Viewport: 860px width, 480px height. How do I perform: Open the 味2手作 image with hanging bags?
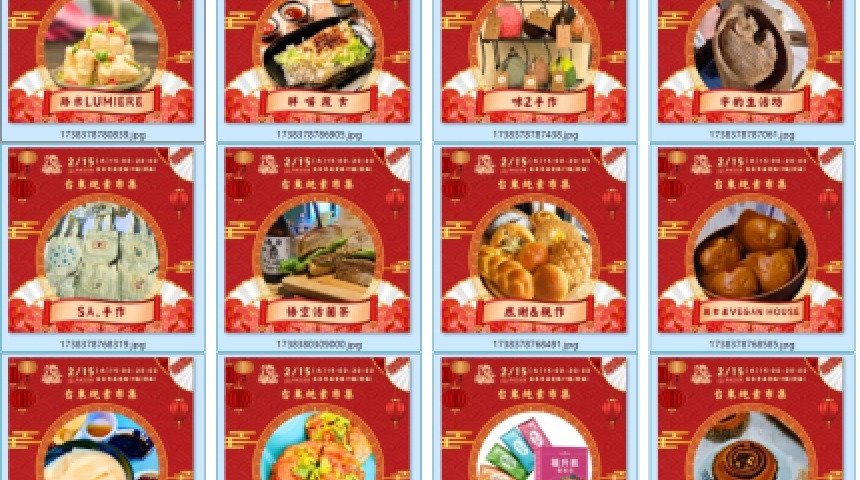tap(534, 60)
